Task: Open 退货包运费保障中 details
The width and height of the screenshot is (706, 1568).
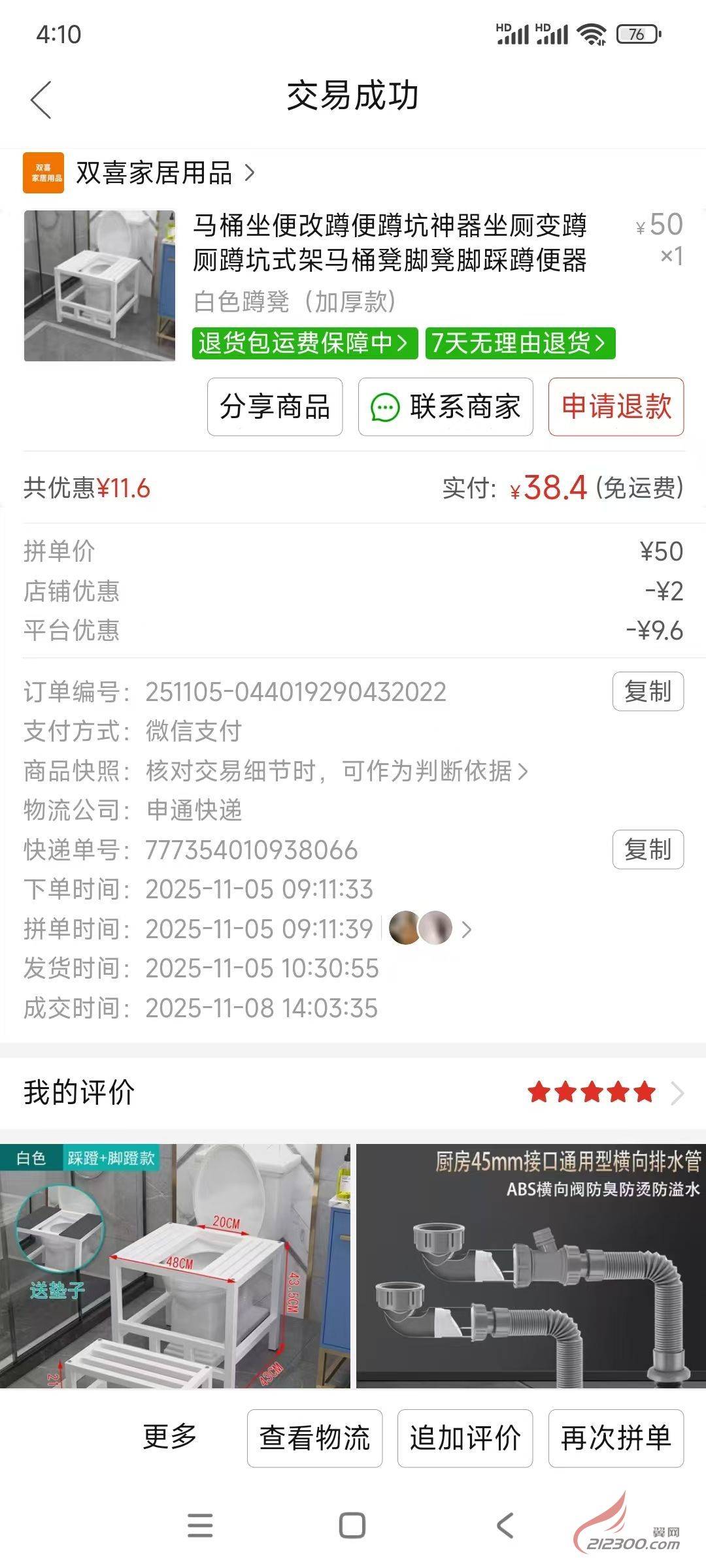Action: coord(304,343)
